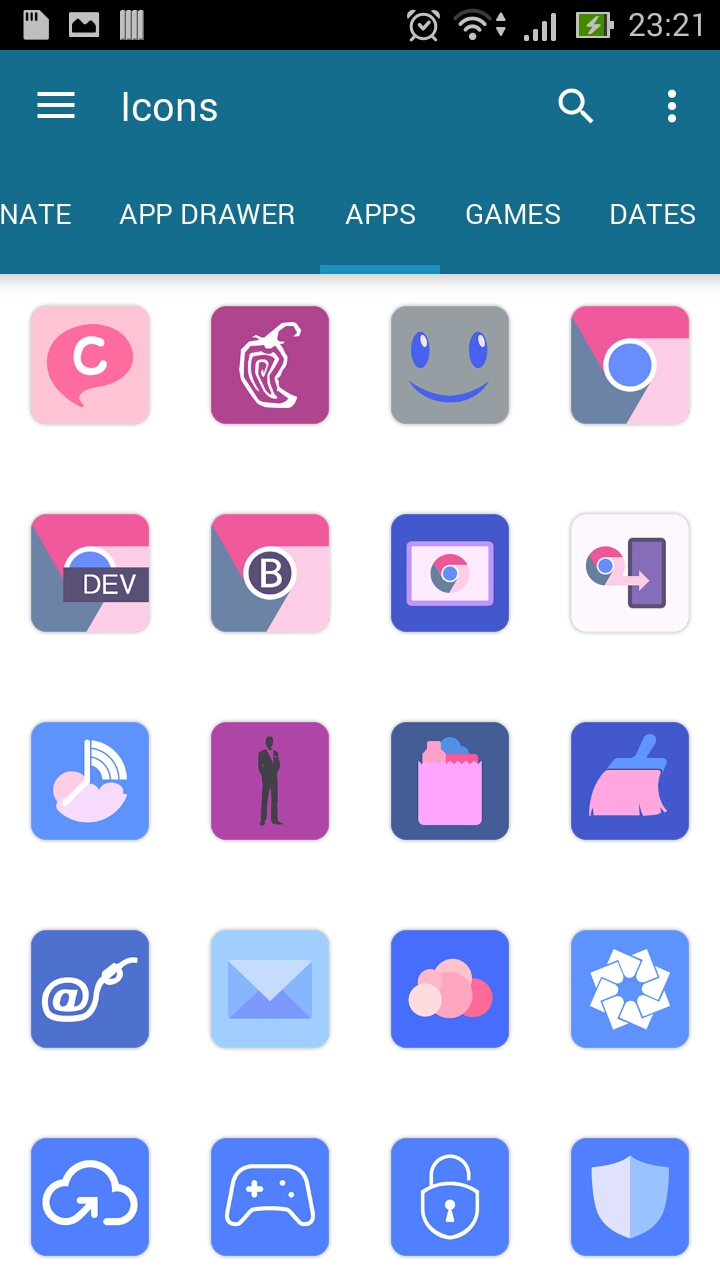Select the padlock icon

[450, 1197]
